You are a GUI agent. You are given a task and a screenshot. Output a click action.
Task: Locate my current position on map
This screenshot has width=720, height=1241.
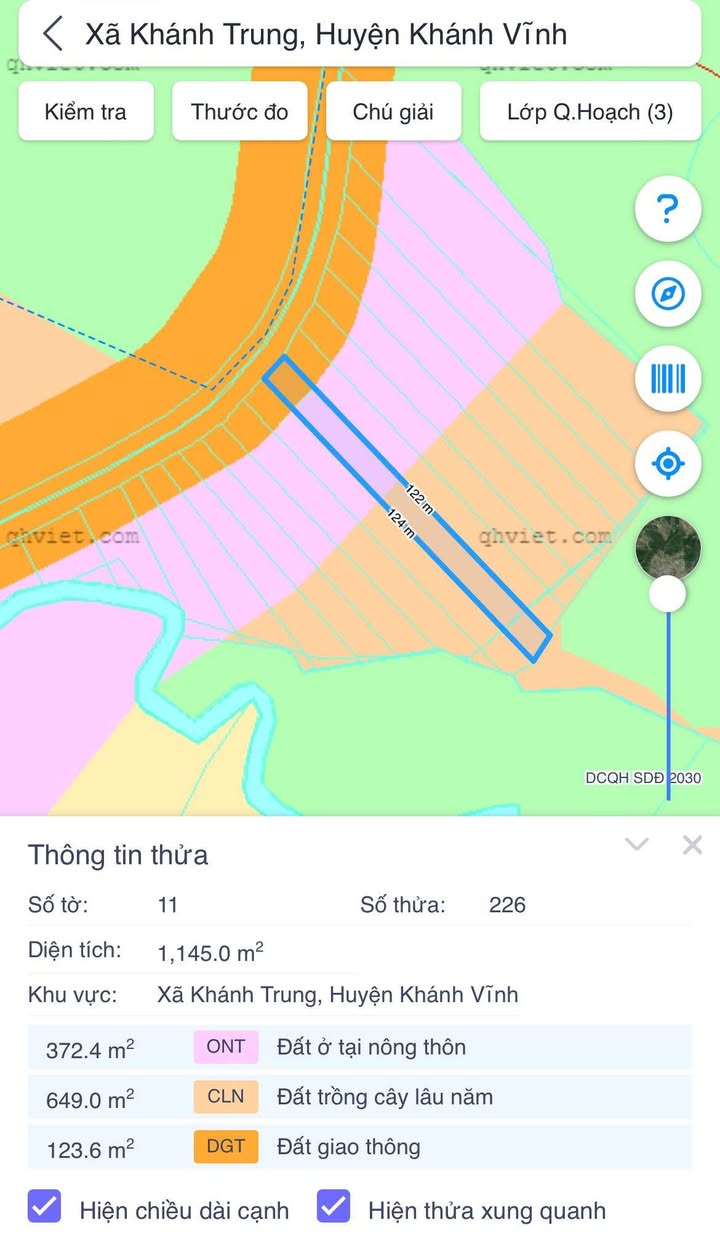pyautogui.click(x=667, y=464)
